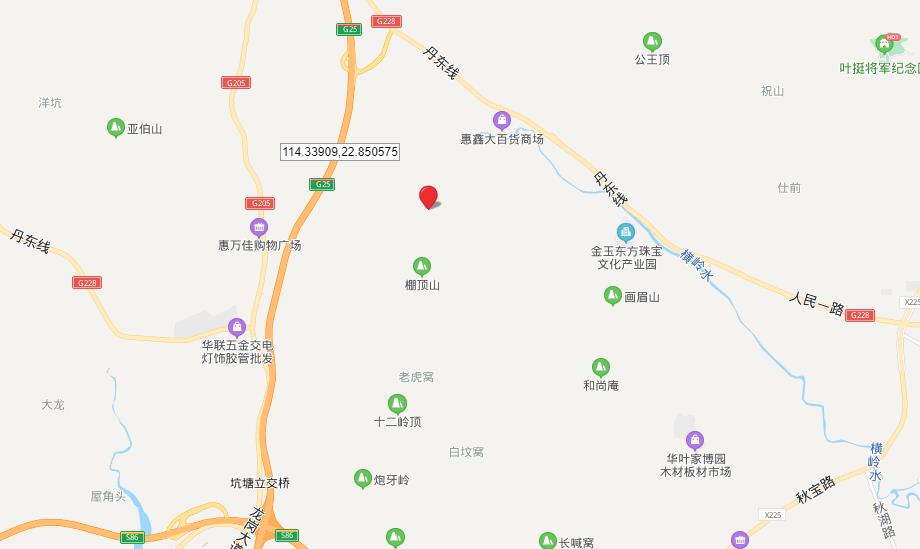
Task: Open the 叶挺将军纪念园 attraction marker
Action: point(886,45)
